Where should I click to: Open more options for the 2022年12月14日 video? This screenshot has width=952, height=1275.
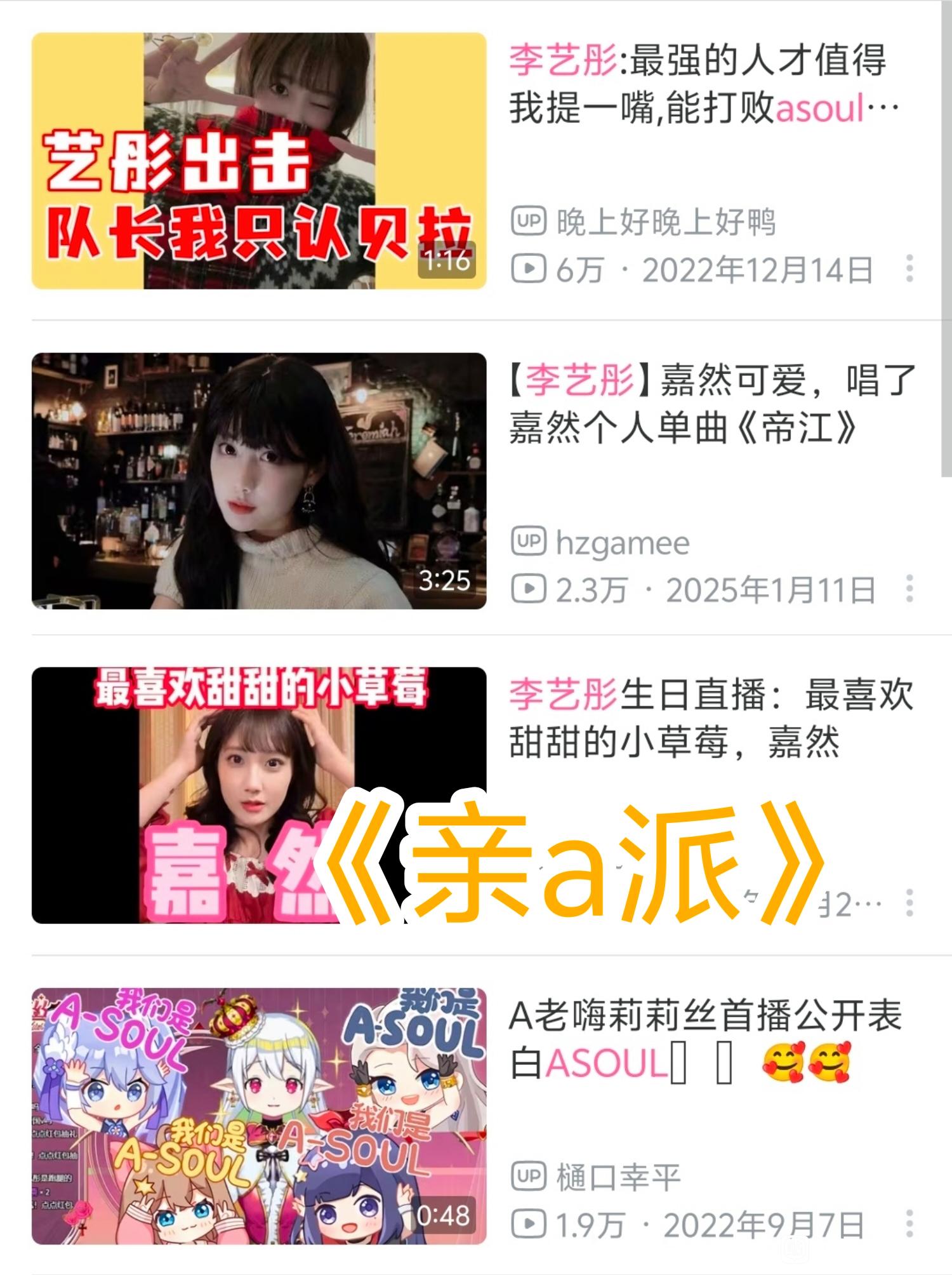pos(909,269)
